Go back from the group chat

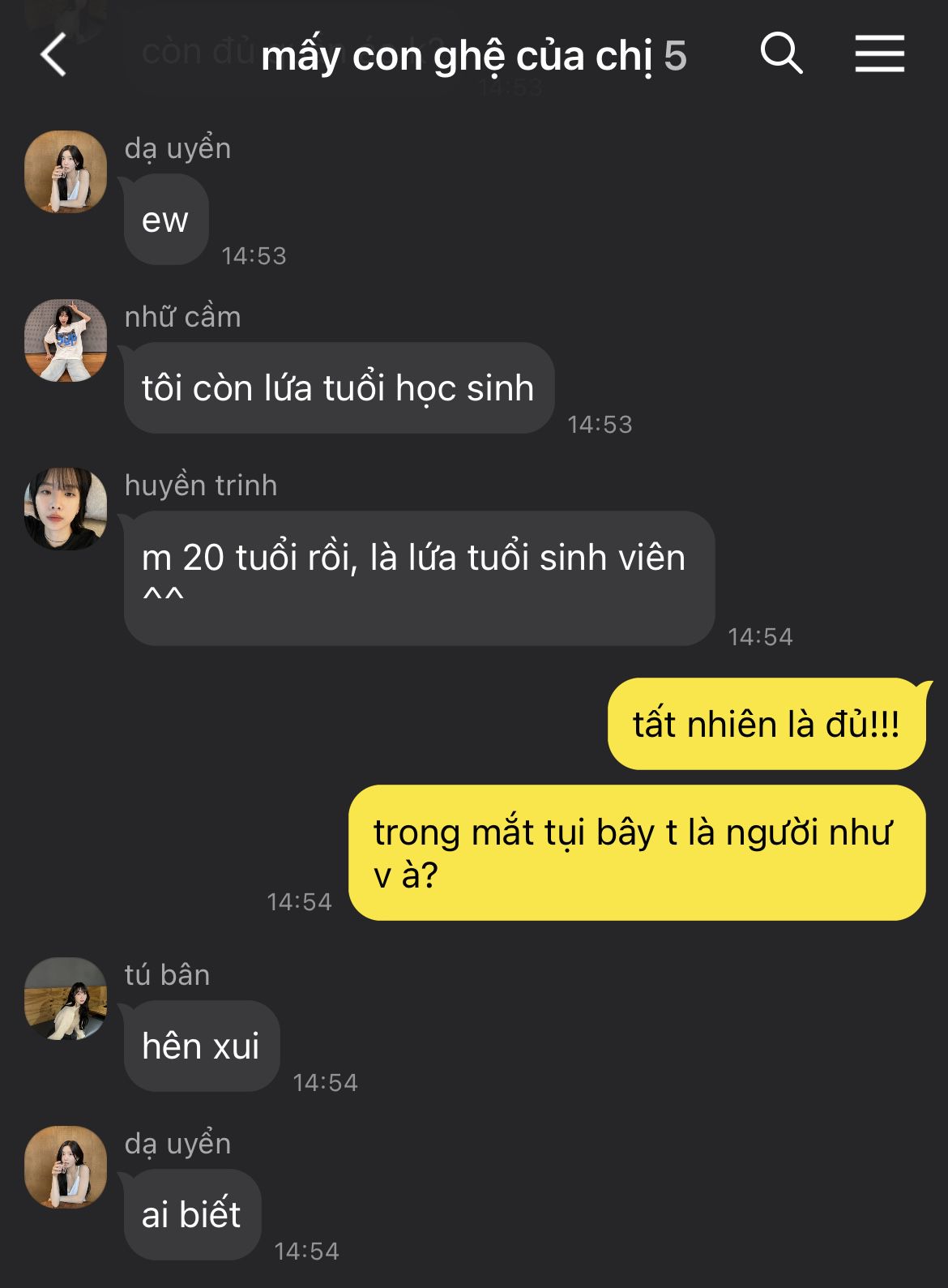[53, 56]
